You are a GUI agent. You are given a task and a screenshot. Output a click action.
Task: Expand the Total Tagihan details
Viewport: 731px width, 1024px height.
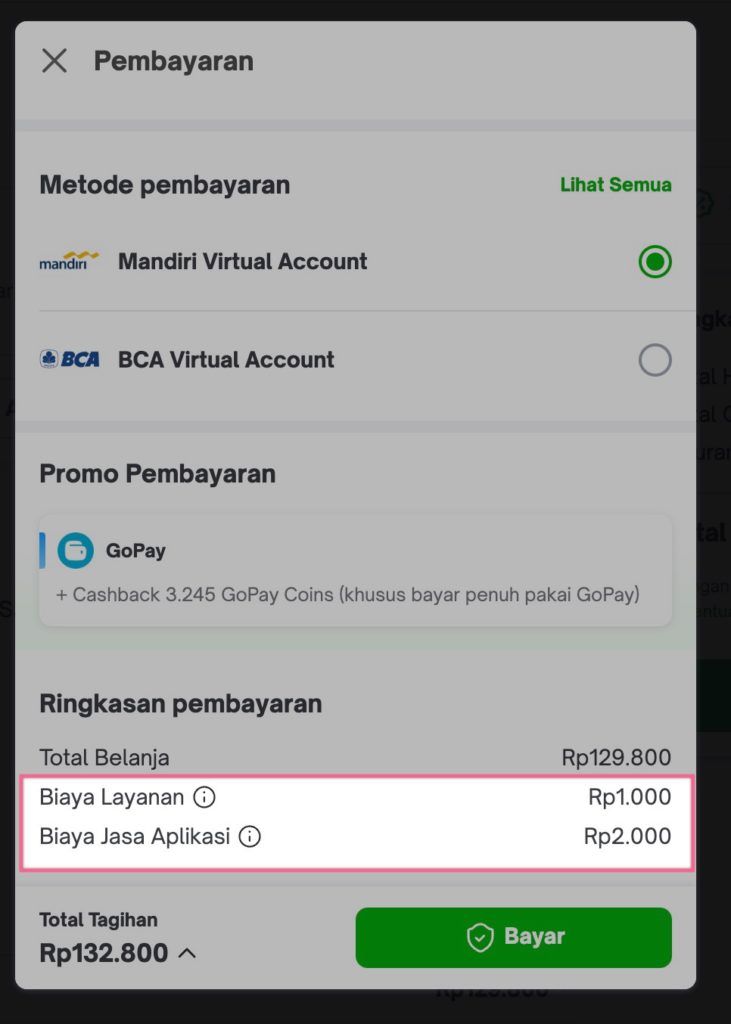pyautogui.click(x=187, y=954)
